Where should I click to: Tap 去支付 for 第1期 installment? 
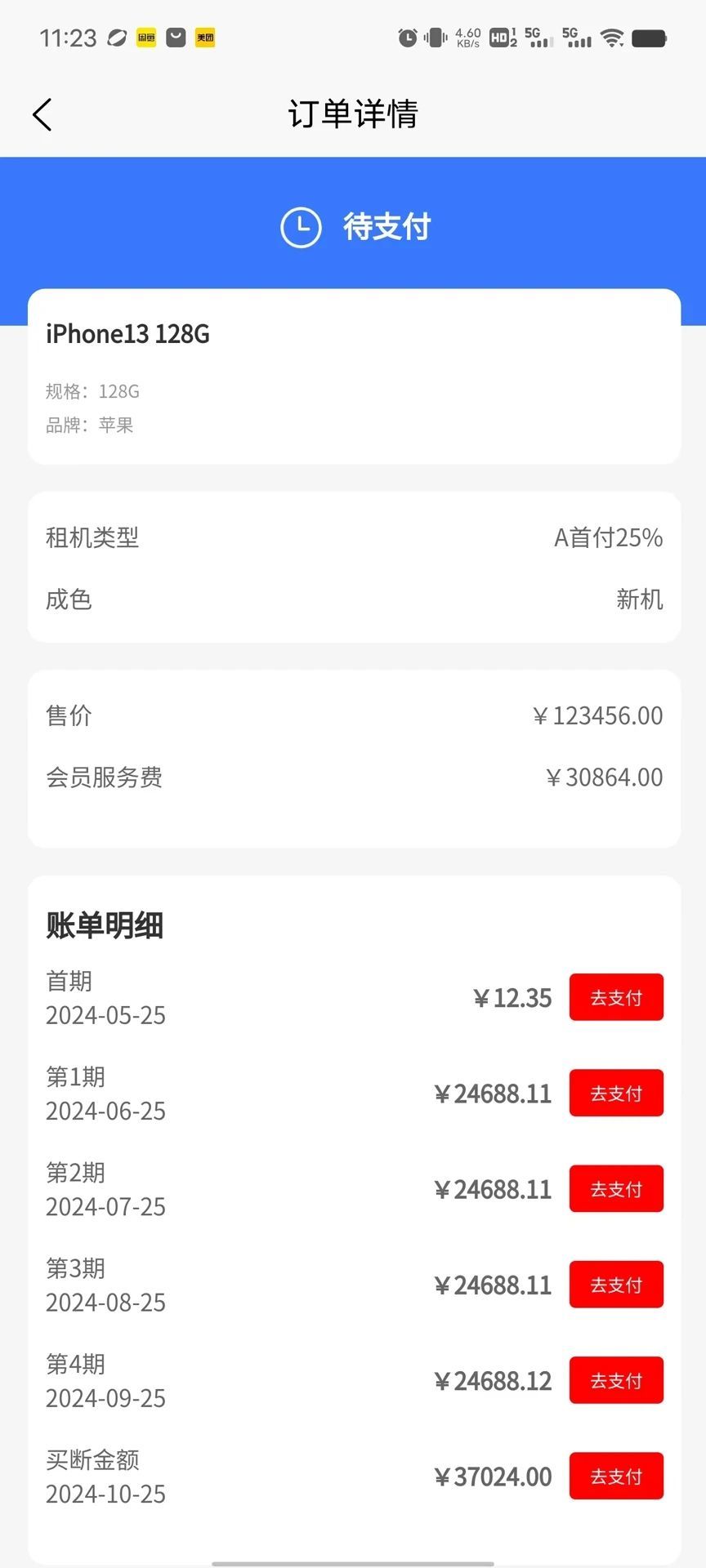click(x=616, y=1093)
